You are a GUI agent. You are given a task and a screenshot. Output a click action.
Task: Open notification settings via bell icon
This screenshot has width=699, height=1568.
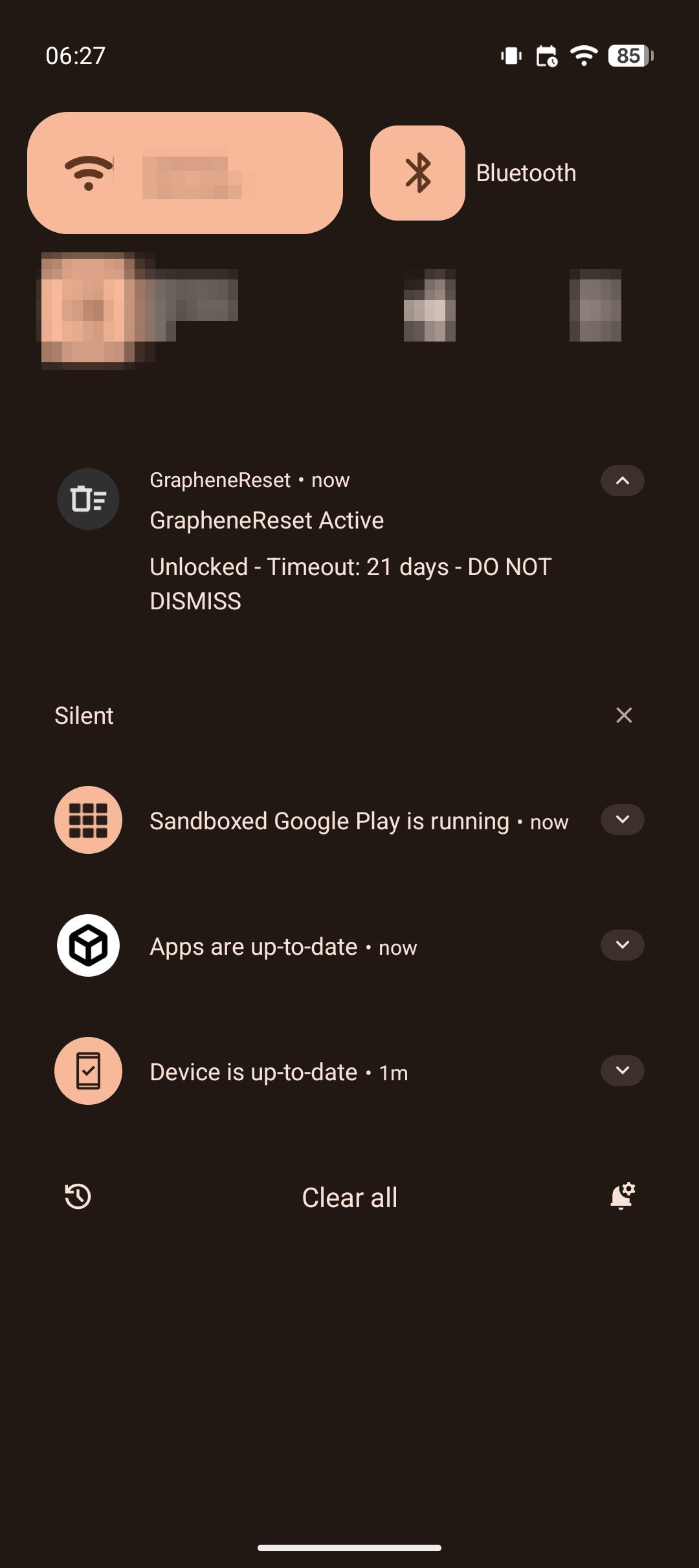[622, 1196]
